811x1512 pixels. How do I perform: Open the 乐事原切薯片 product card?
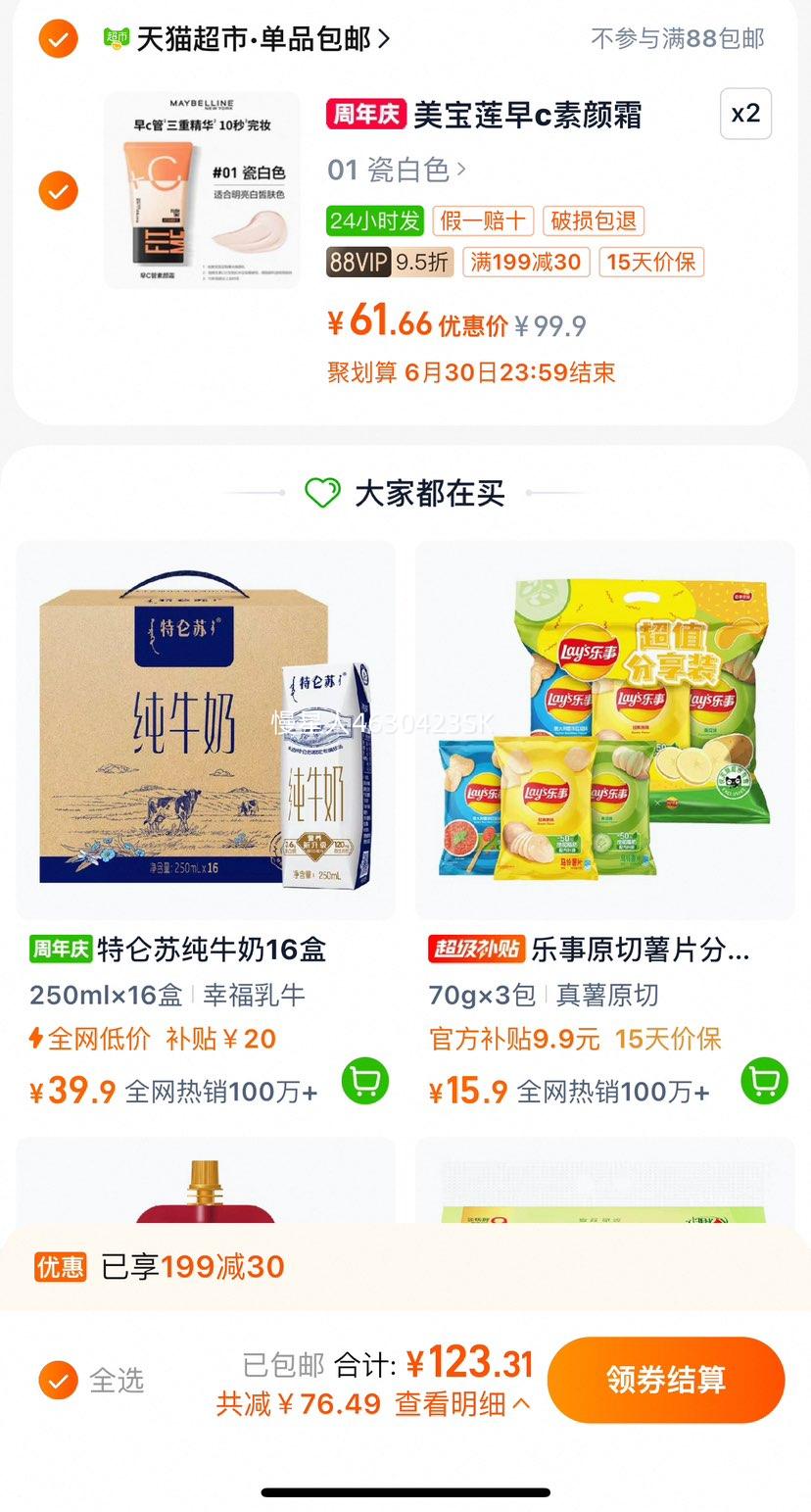click(604, 730)
